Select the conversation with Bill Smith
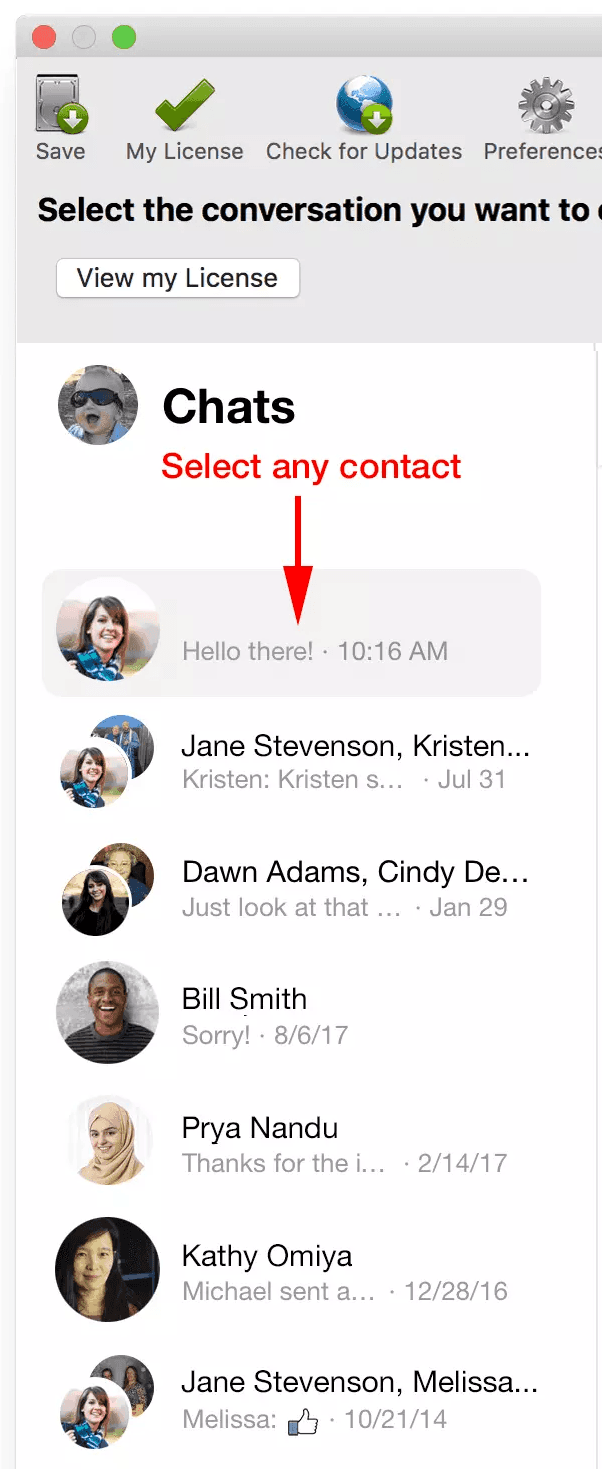Image resolution: width=602 pixels, height=1469 pixels. 300,1016
